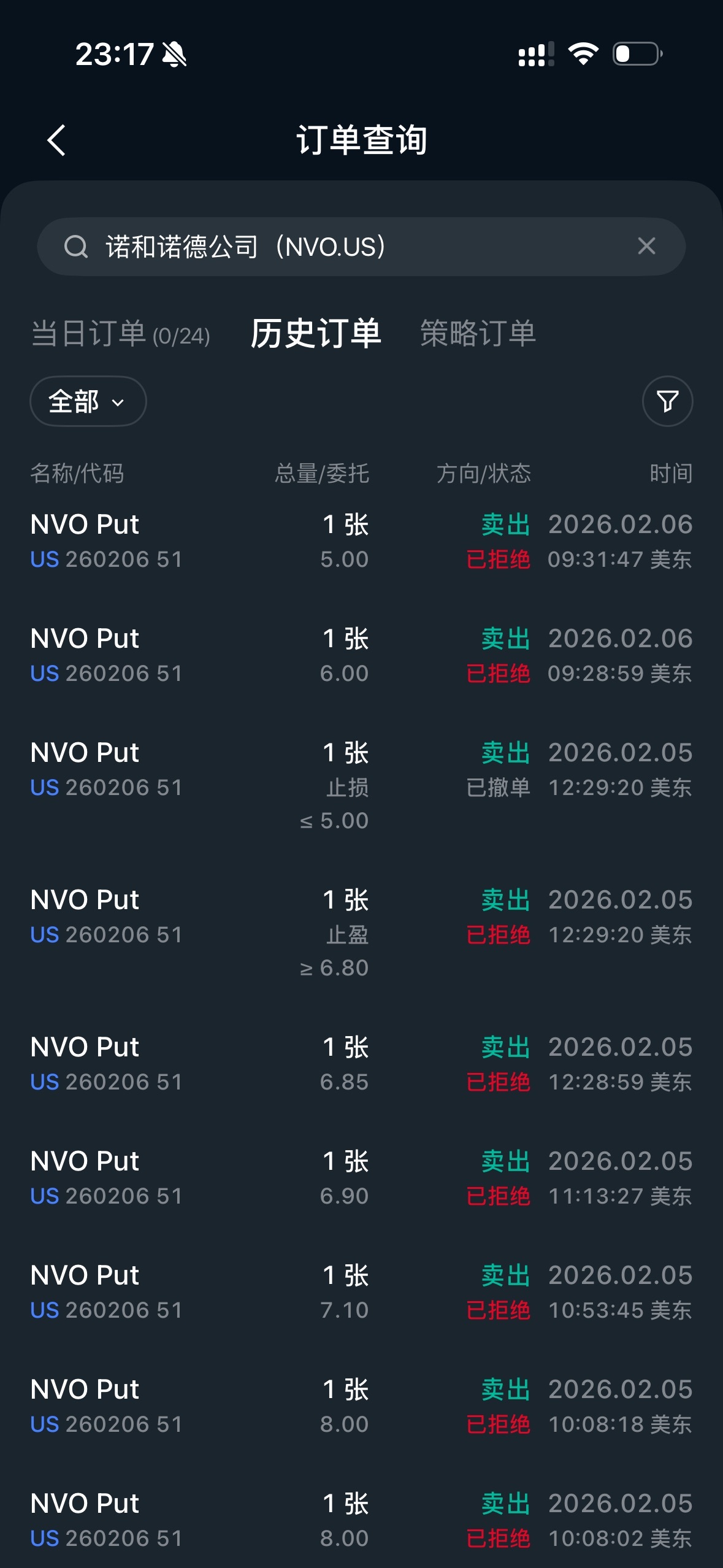Viewport: 723px width, 1568px height.
Task: Open the rejected order at 09:31:47
Action: (x=361, y=542)
